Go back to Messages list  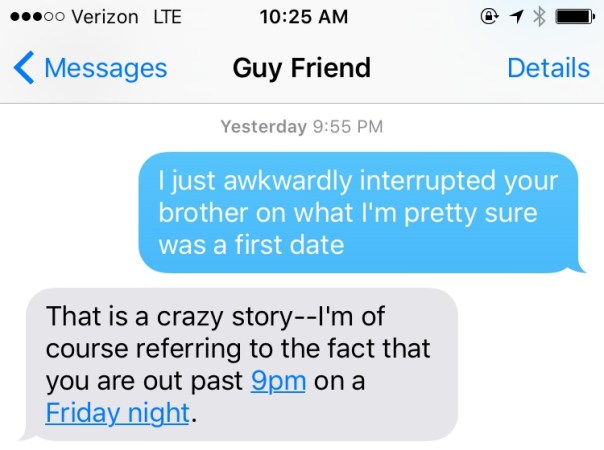(x=90, y=68)
